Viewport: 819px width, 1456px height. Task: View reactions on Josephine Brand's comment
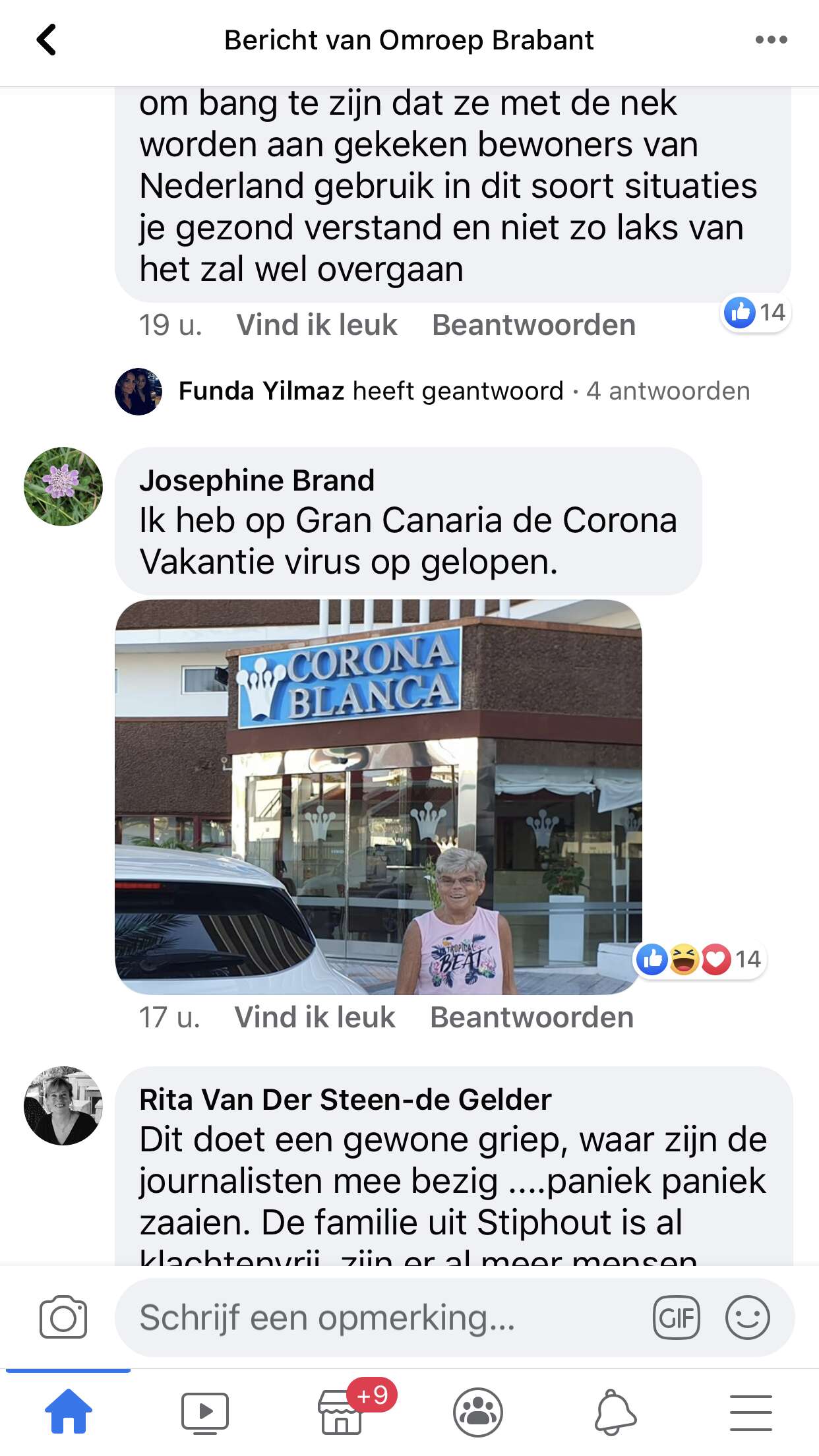point(700,959)
